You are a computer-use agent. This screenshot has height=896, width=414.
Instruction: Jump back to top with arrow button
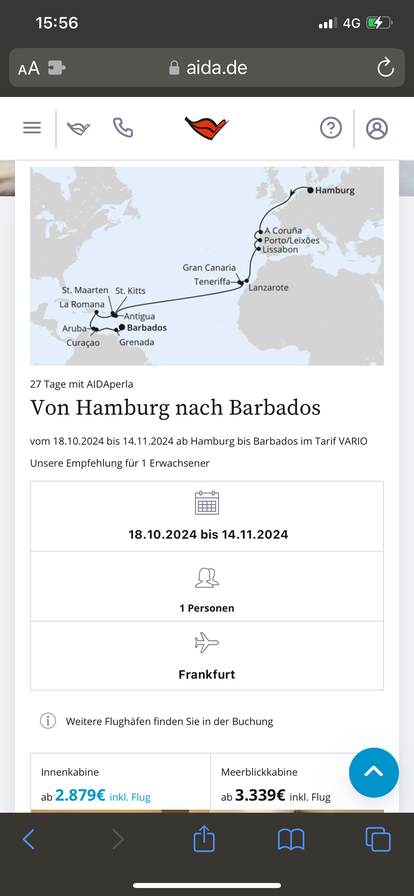click(x=373, y=773)
